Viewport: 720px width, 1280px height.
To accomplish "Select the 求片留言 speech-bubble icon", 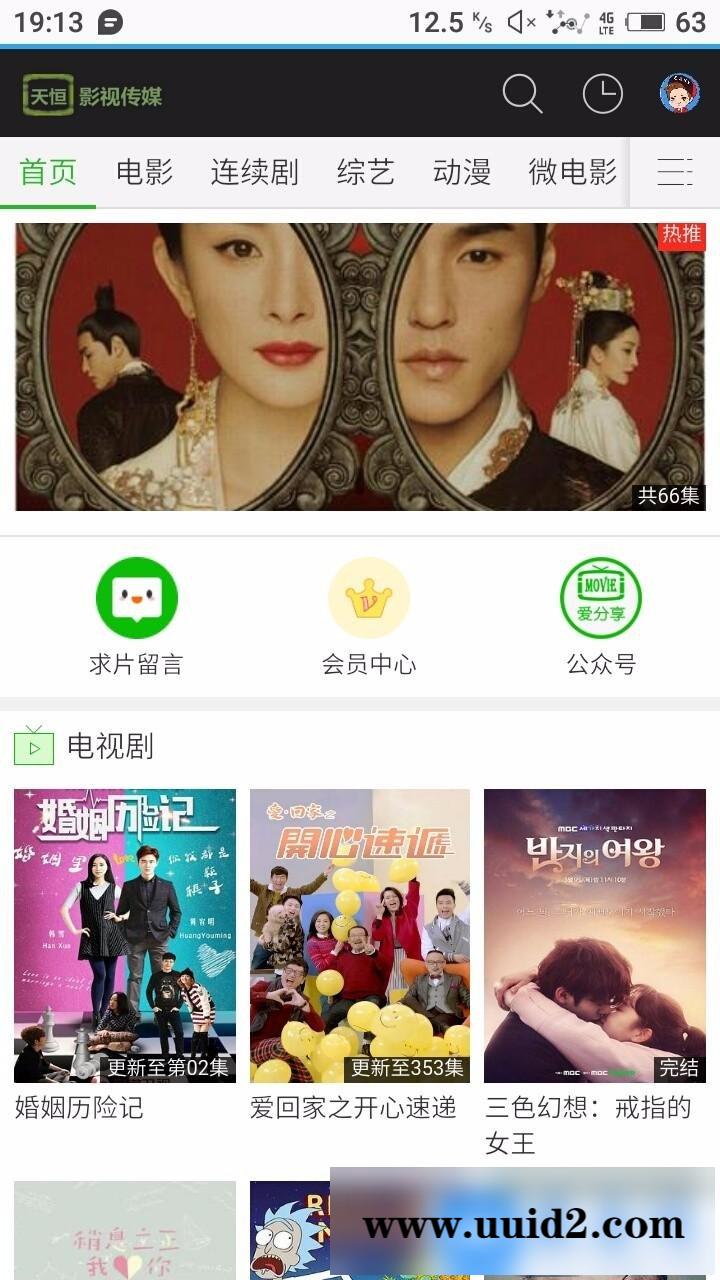I will (137, 597).
